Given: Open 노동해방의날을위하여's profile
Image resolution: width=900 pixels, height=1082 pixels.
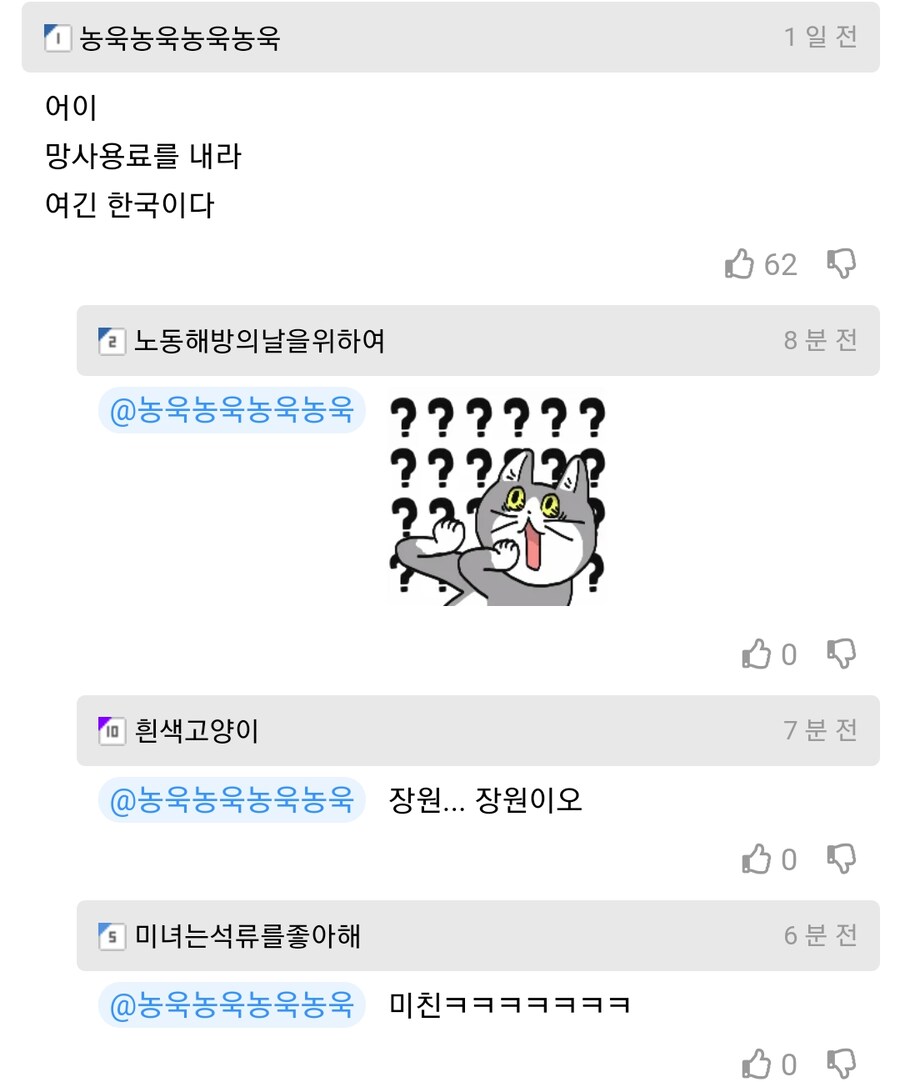Looking at the screenshot, I should click(258, 341).
